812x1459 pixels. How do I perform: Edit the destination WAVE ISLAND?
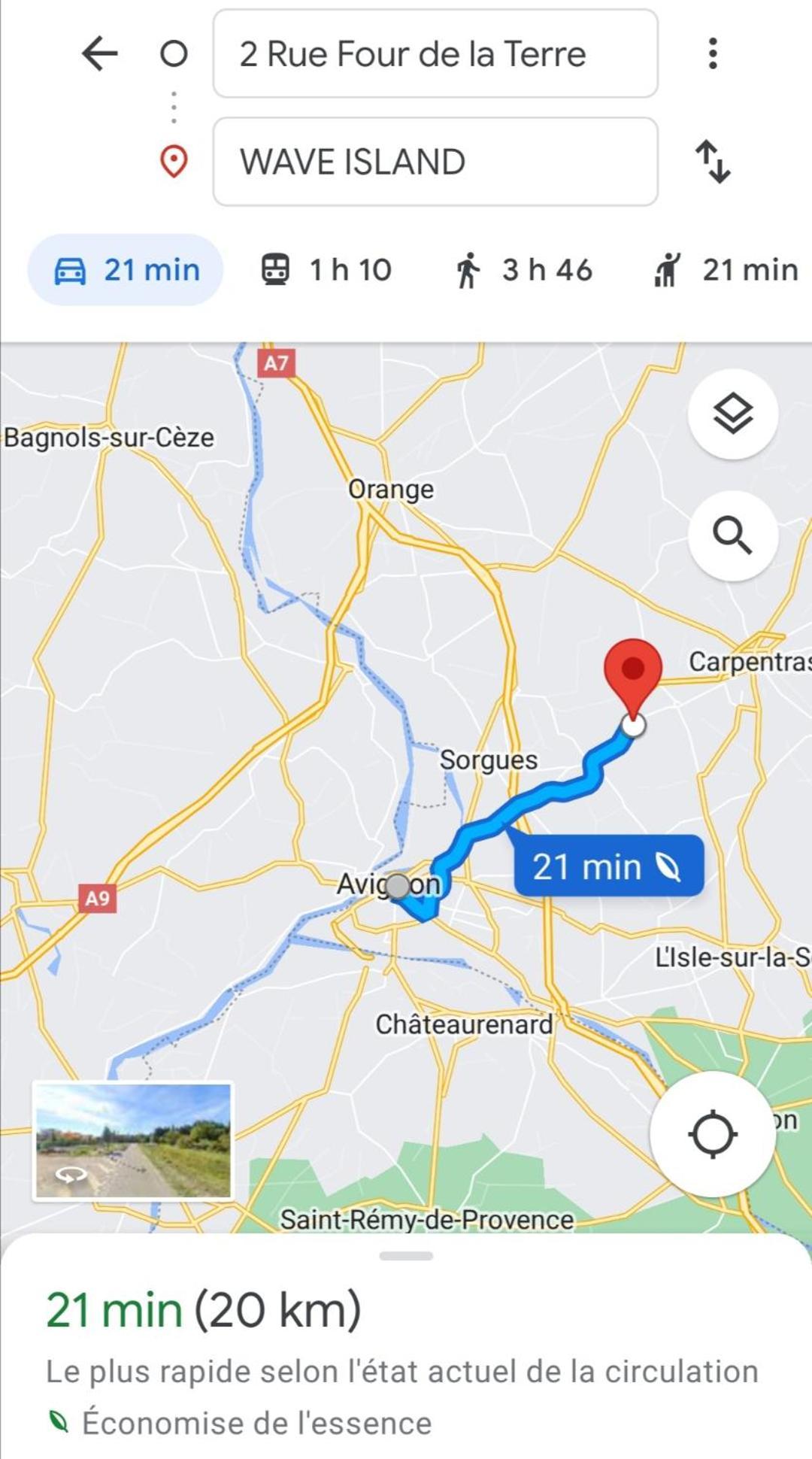click(435, 162)
